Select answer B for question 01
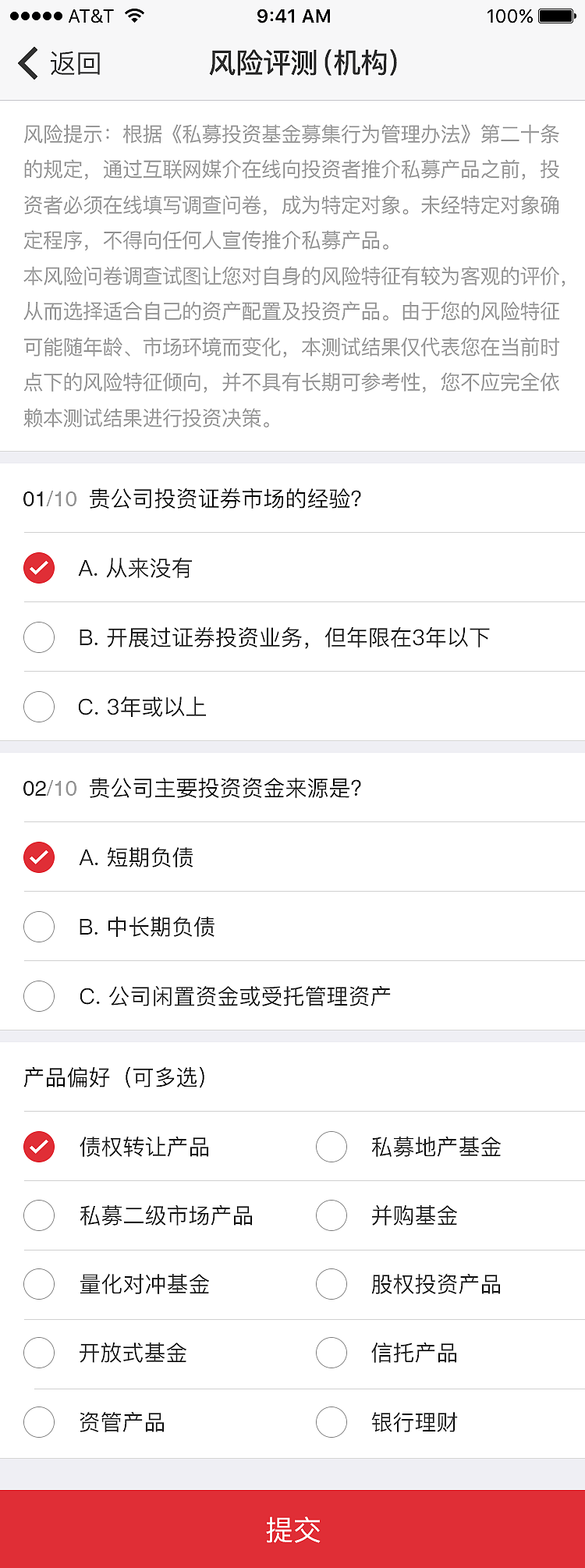585x1568 pixels. (39, 637)
